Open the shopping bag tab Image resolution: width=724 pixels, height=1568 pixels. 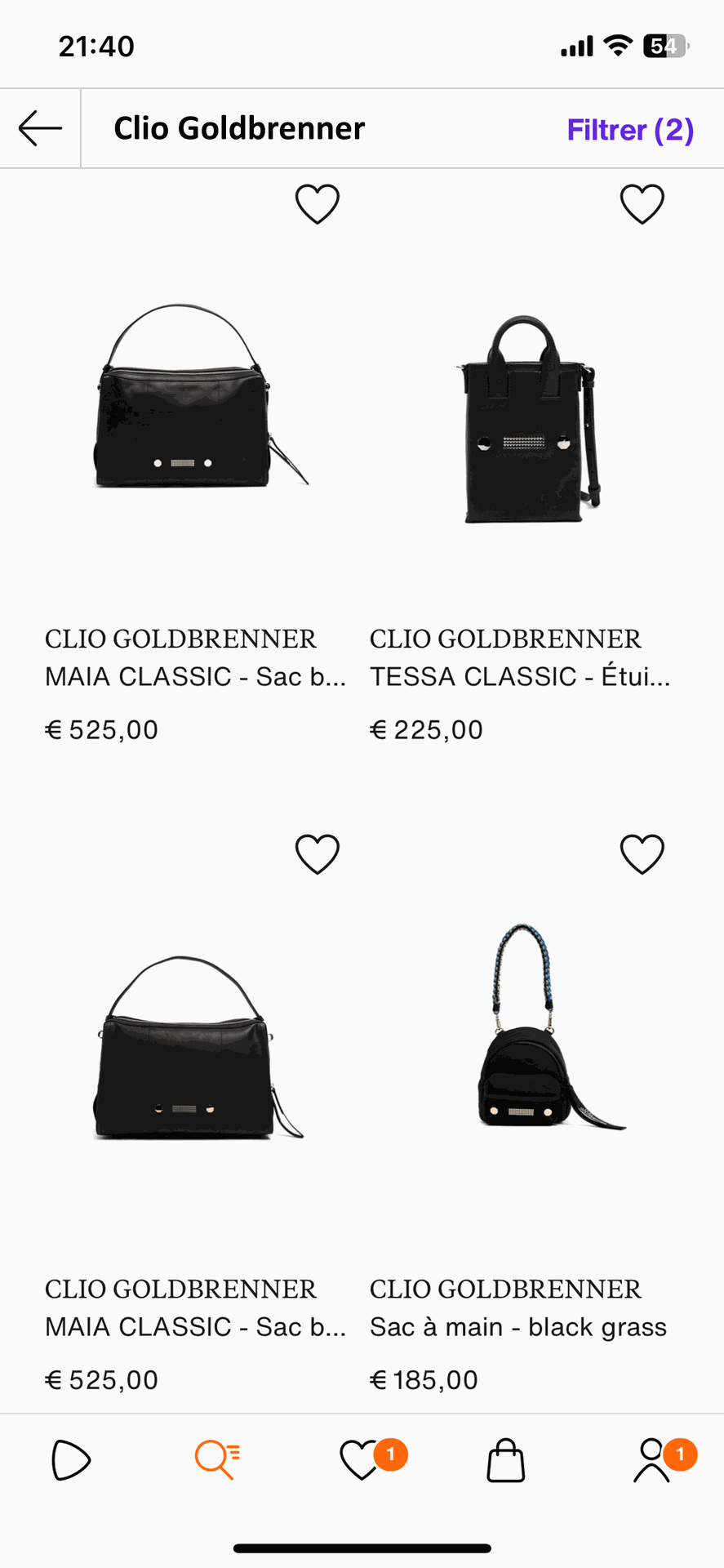505,1460
